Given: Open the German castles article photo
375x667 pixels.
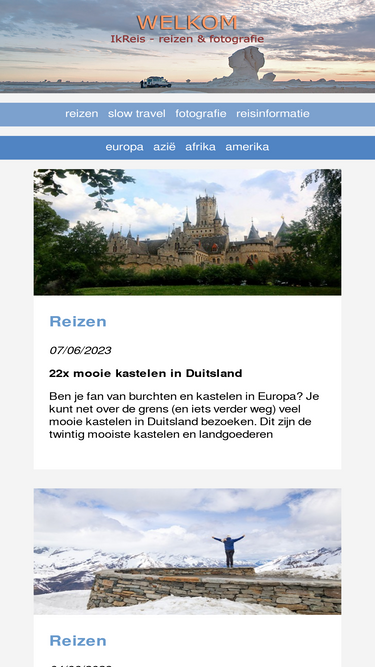Looking at the screenshot, I should pyautogui.click(x=188, y=232).
